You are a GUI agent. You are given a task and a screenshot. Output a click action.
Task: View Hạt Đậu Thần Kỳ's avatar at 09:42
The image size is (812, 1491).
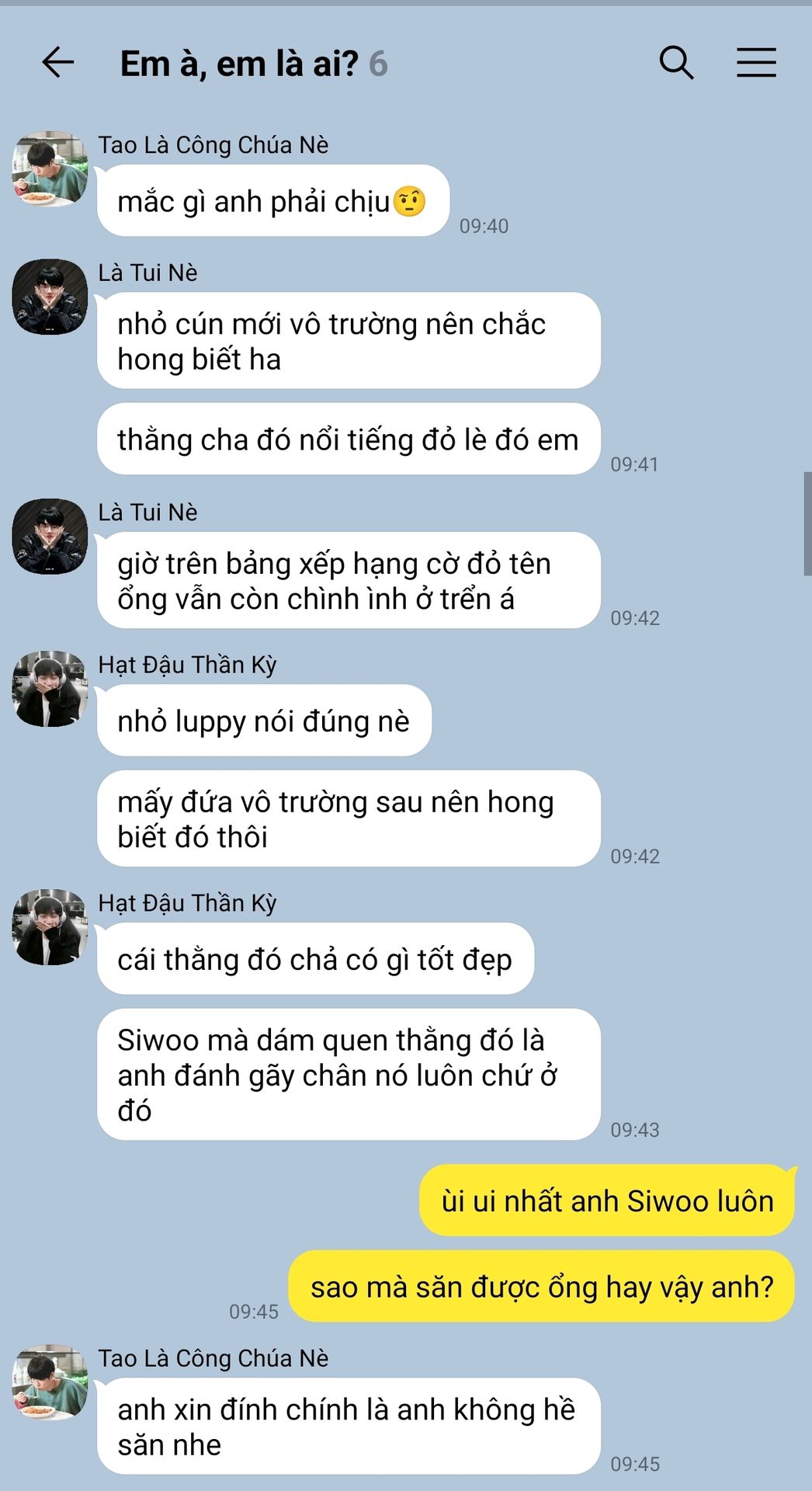click(x=50, y=689)
